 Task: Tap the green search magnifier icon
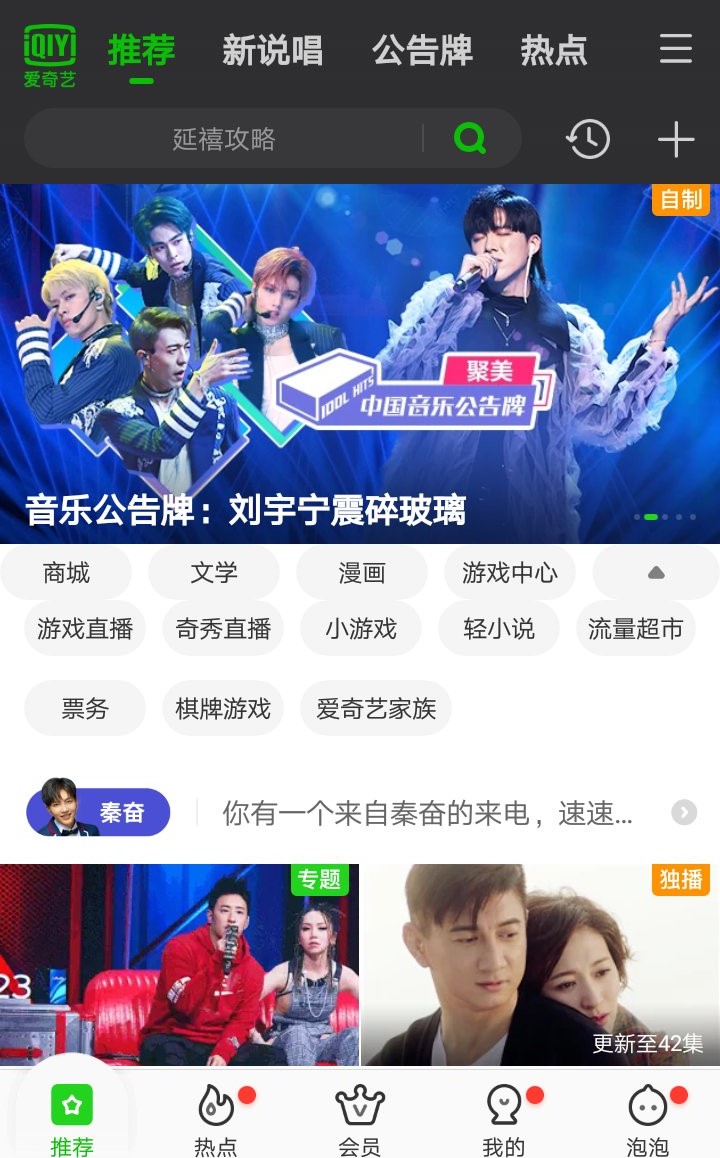469,138
